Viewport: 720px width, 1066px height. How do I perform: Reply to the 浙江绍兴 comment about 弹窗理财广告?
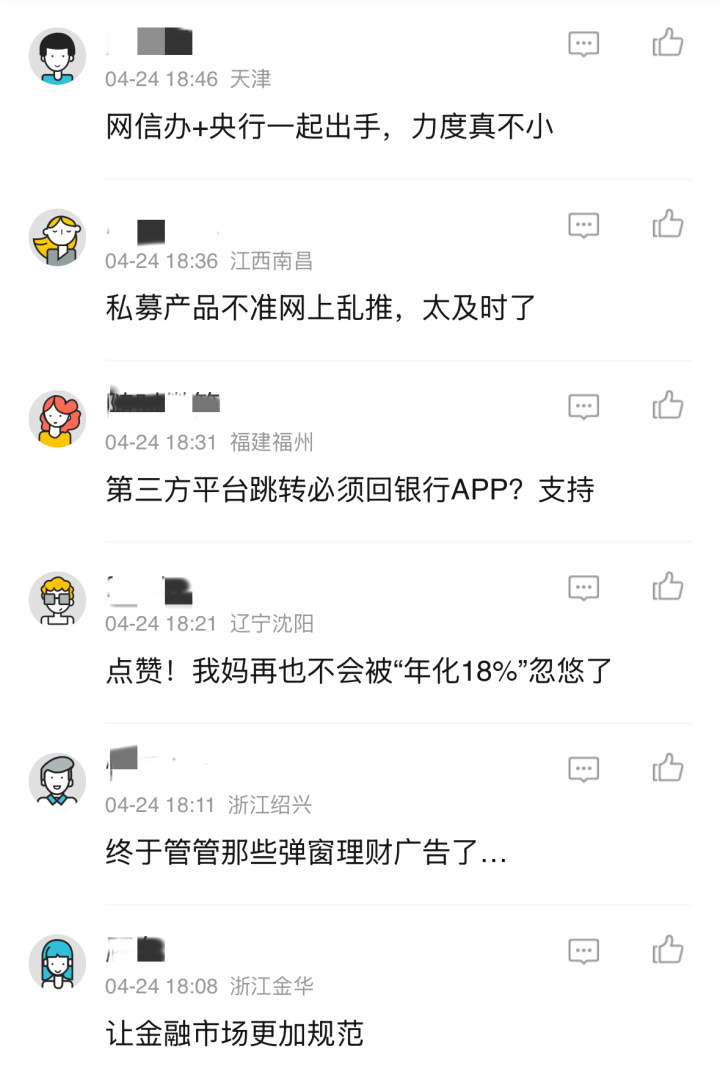tap(583, 769)
